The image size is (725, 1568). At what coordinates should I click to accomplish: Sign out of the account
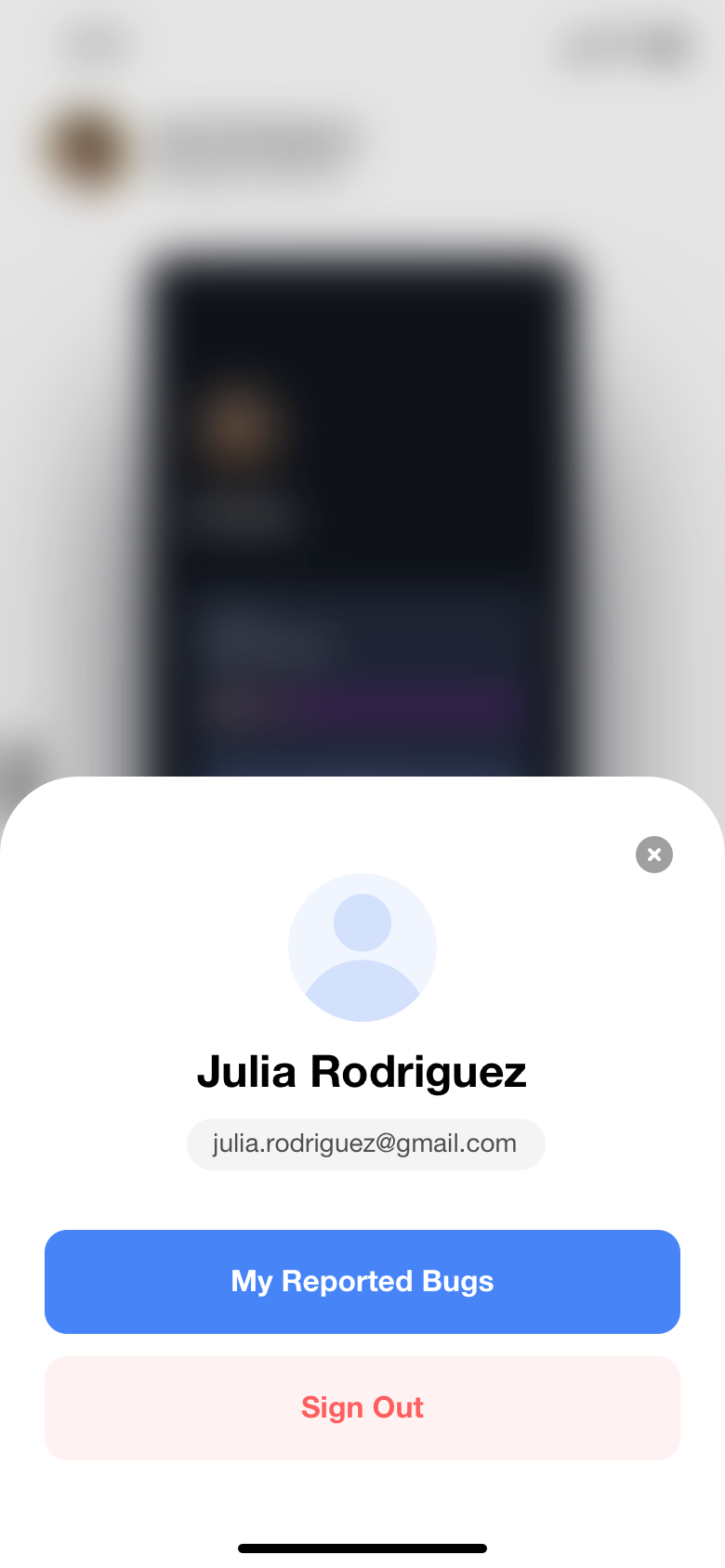362,1408
